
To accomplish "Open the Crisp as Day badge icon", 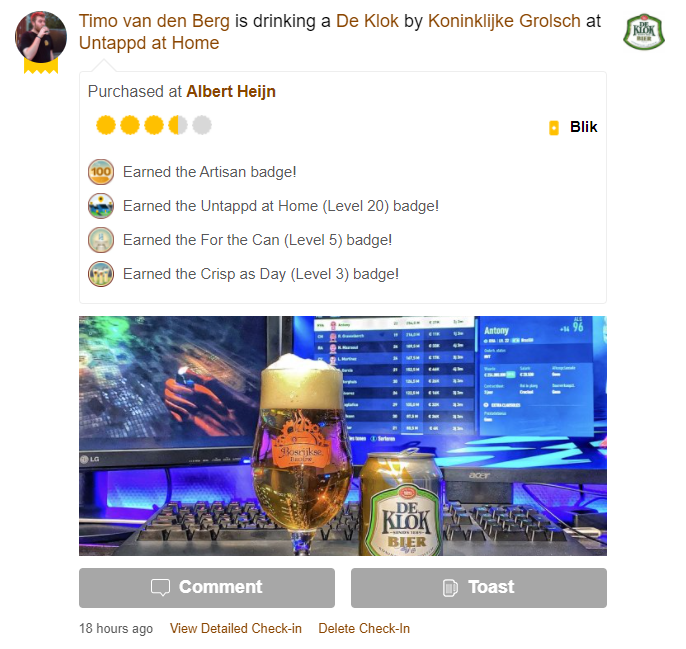I will click(x=101, y=274).
